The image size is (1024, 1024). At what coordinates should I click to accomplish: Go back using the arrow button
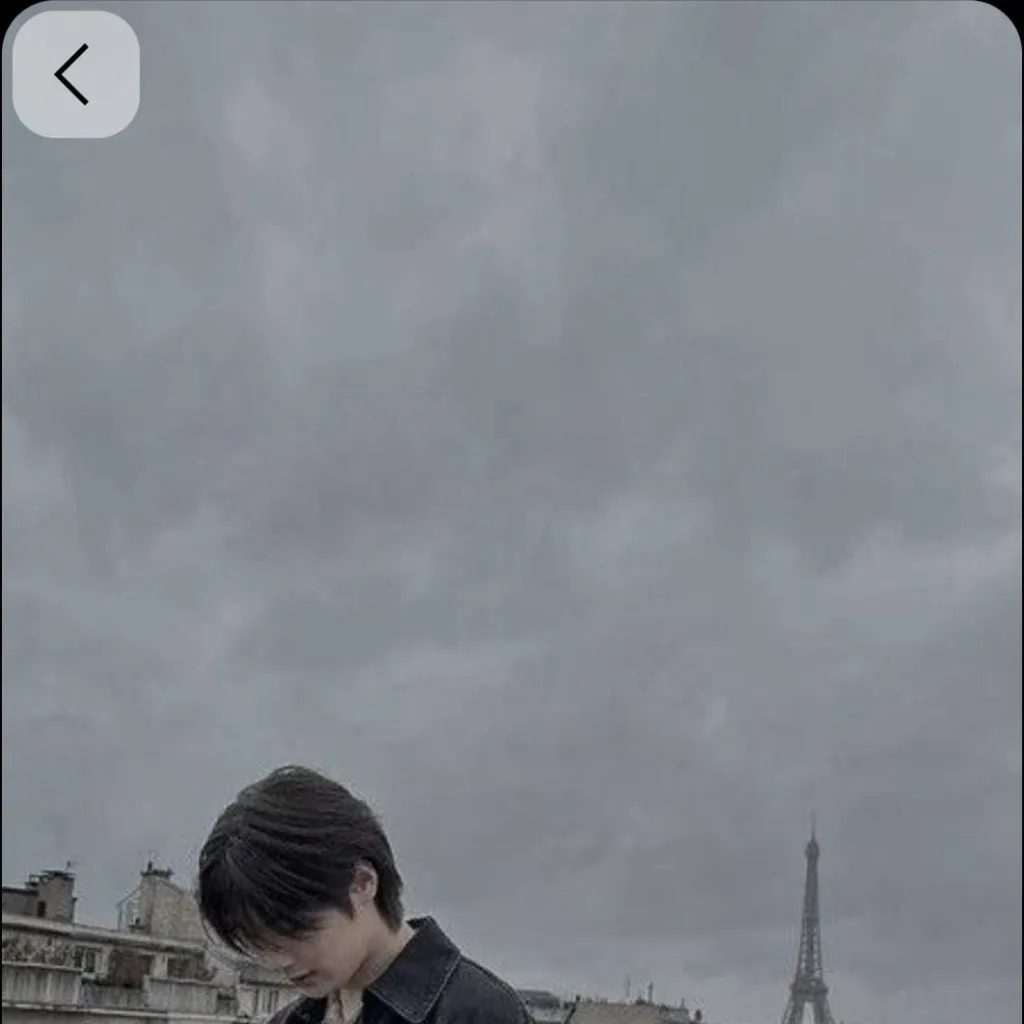pyautogui.click(x=75, y=74)
